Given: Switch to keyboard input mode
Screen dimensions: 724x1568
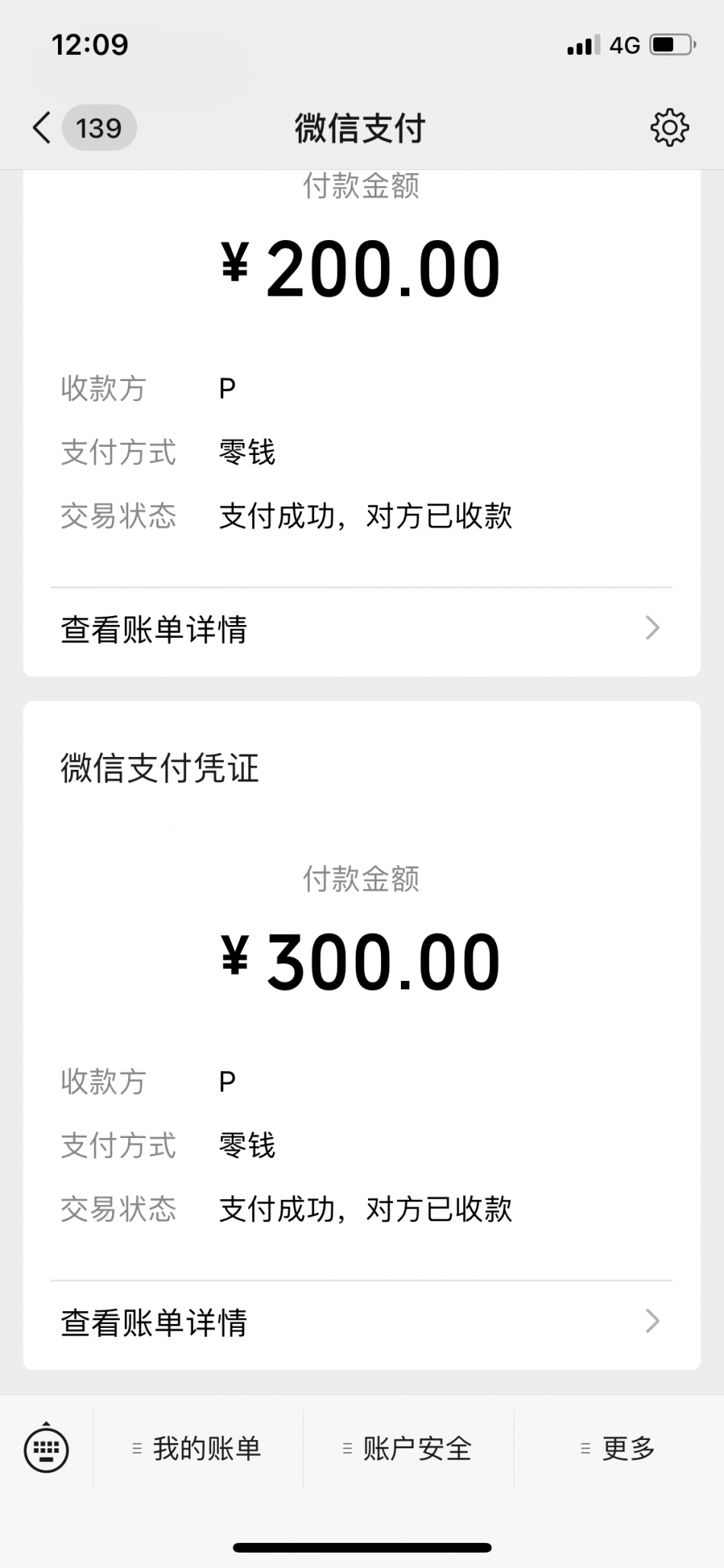Looking at the screenshot, I should [x=46, y=1448].
